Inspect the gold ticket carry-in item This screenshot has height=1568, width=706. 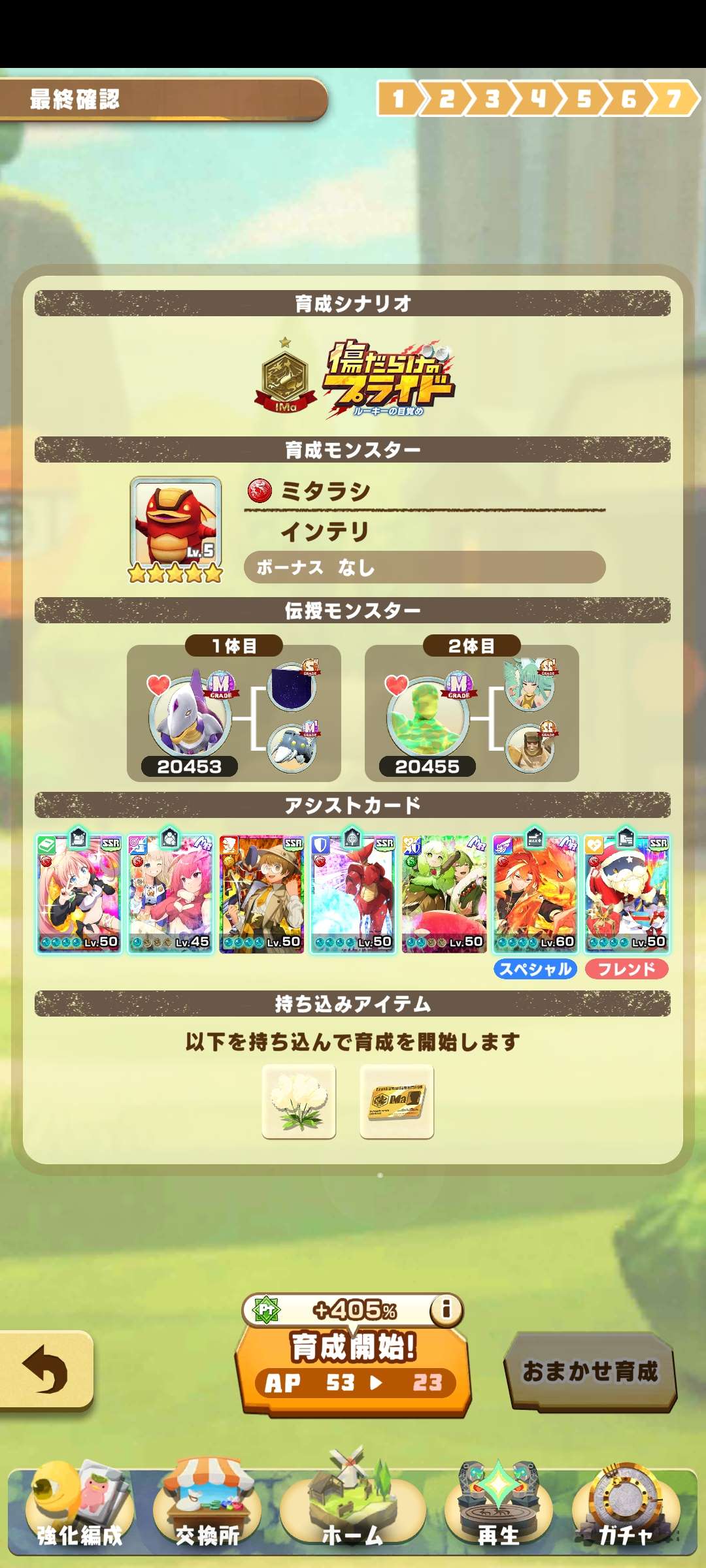click(x=397, y=1102)
